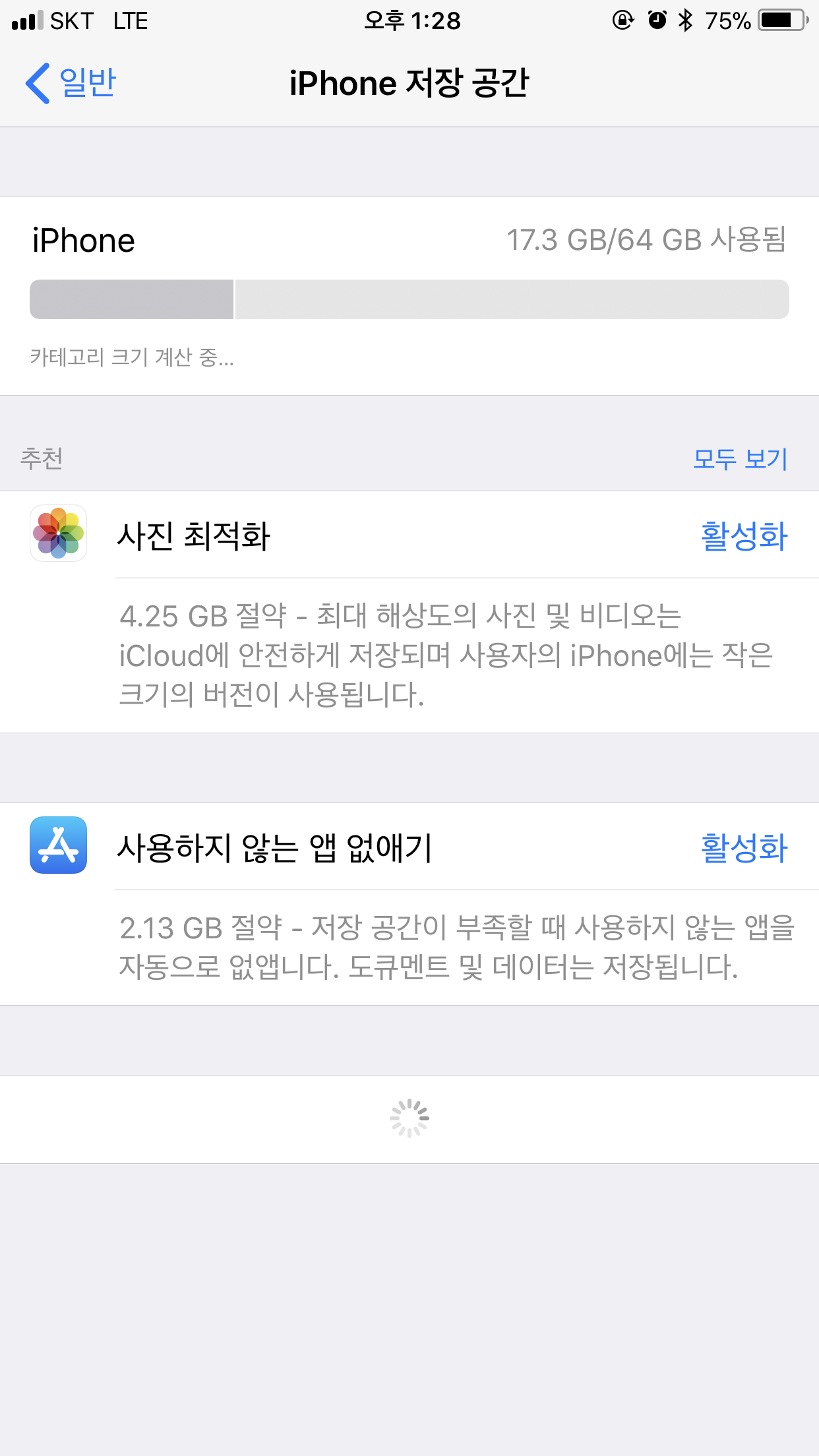This screenshot has width=819, height=1456.
Task: Tap 모두 보기 to see all recommendations
Action: pos(740,458)
